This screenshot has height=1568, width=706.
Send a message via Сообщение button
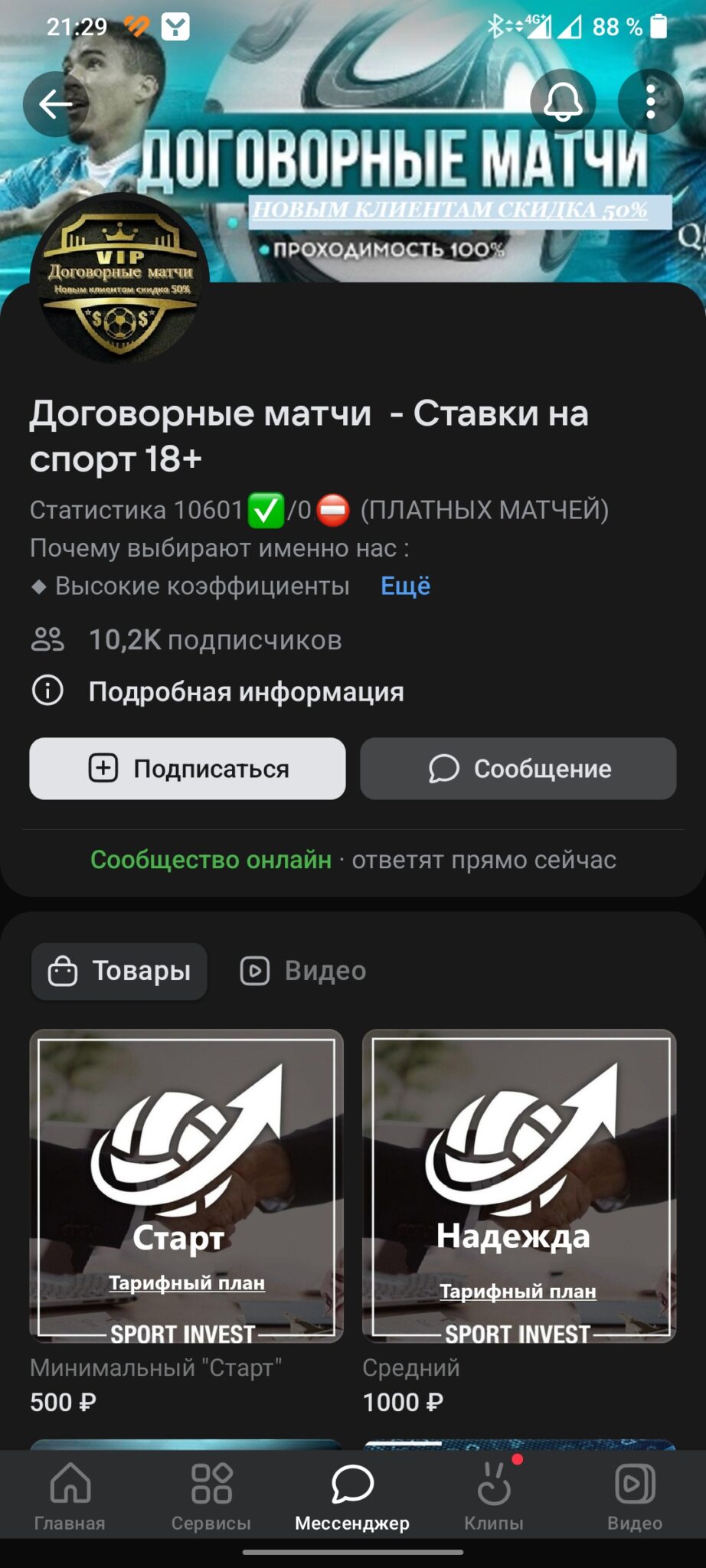click(518, 769)
